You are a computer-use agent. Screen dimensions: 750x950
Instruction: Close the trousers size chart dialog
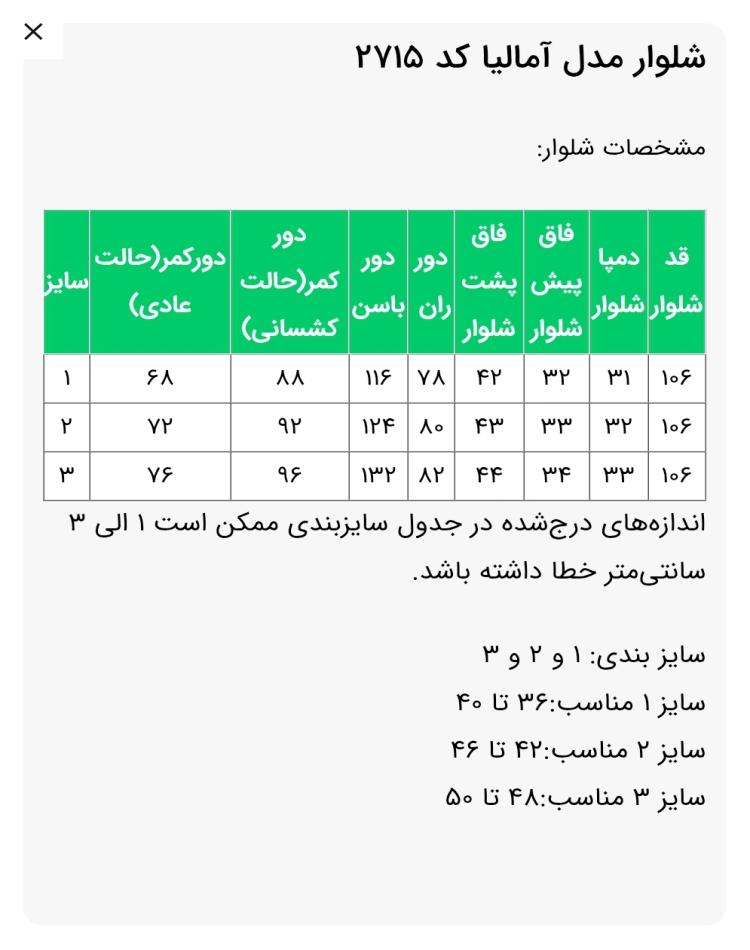tap(33, 32)
